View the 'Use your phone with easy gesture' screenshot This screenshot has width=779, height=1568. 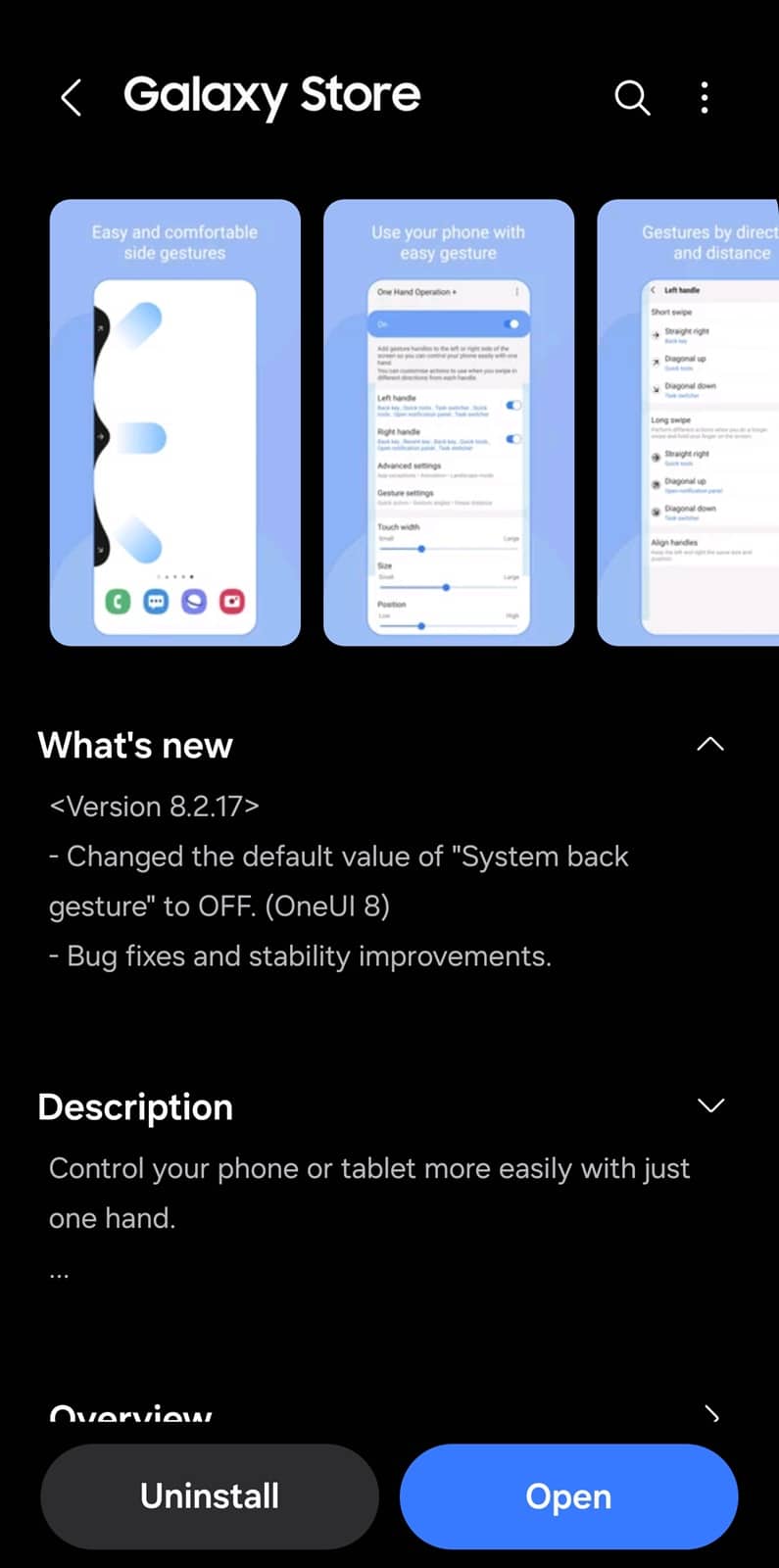449,422
